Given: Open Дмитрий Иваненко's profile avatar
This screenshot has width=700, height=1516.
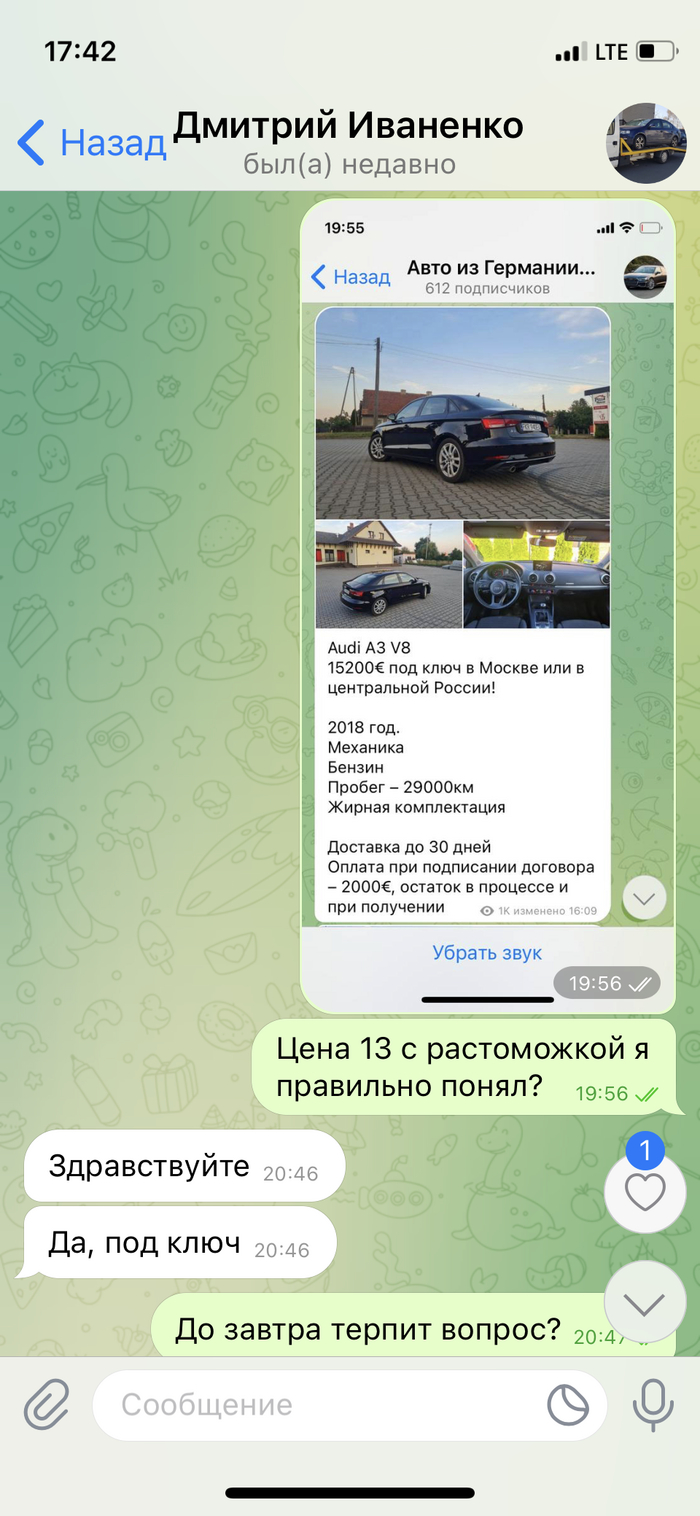Looking at the screenshot, I should pos(646,142).
